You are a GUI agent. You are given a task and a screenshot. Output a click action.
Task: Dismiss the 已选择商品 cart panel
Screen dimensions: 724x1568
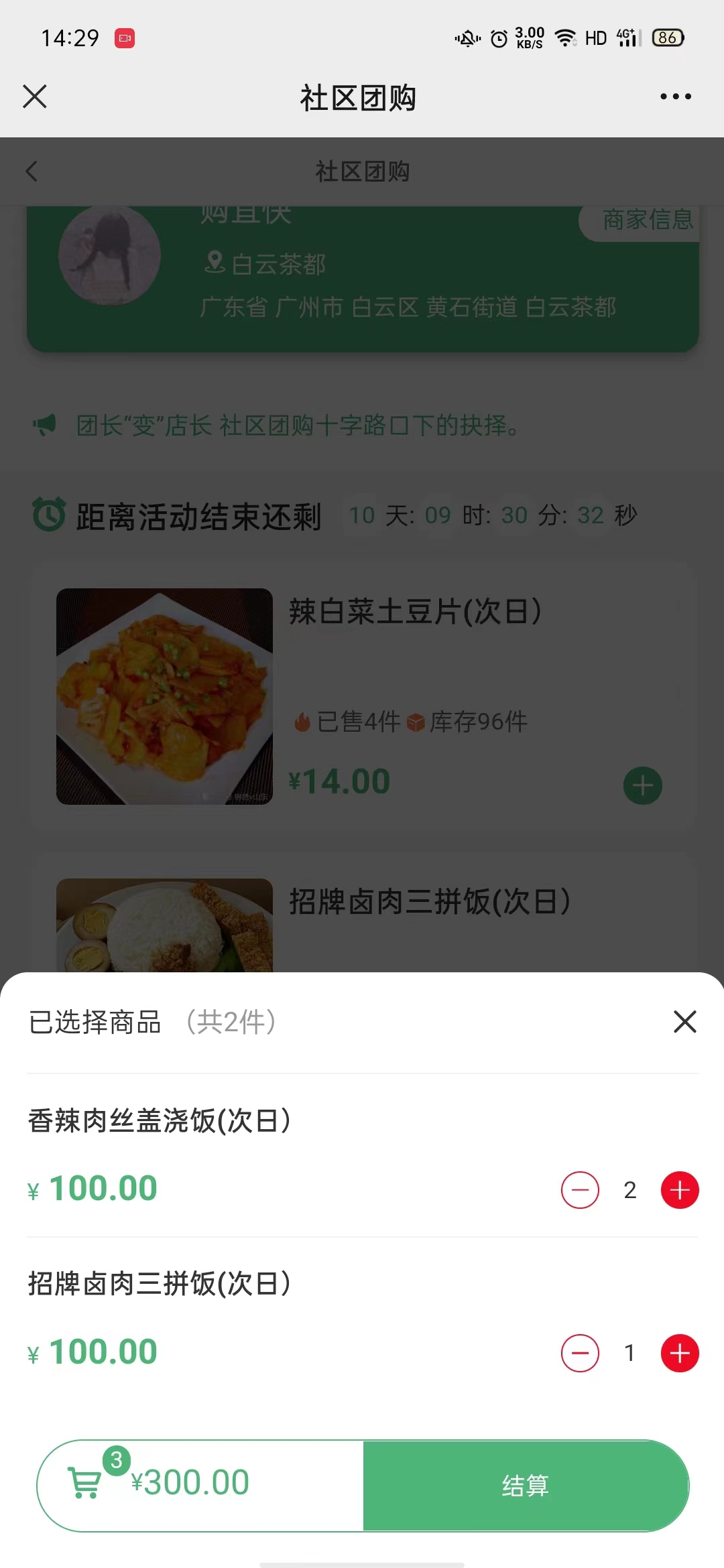tap(684, 1022)
